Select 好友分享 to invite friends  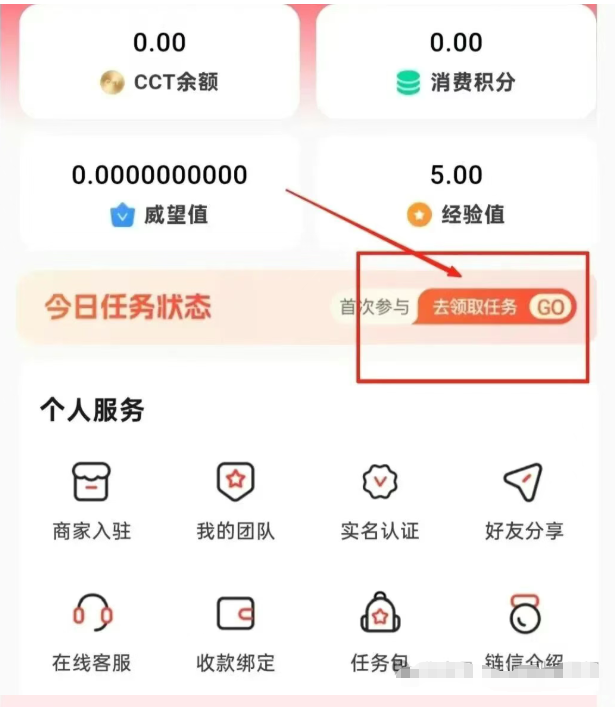[x=523, y=501]
